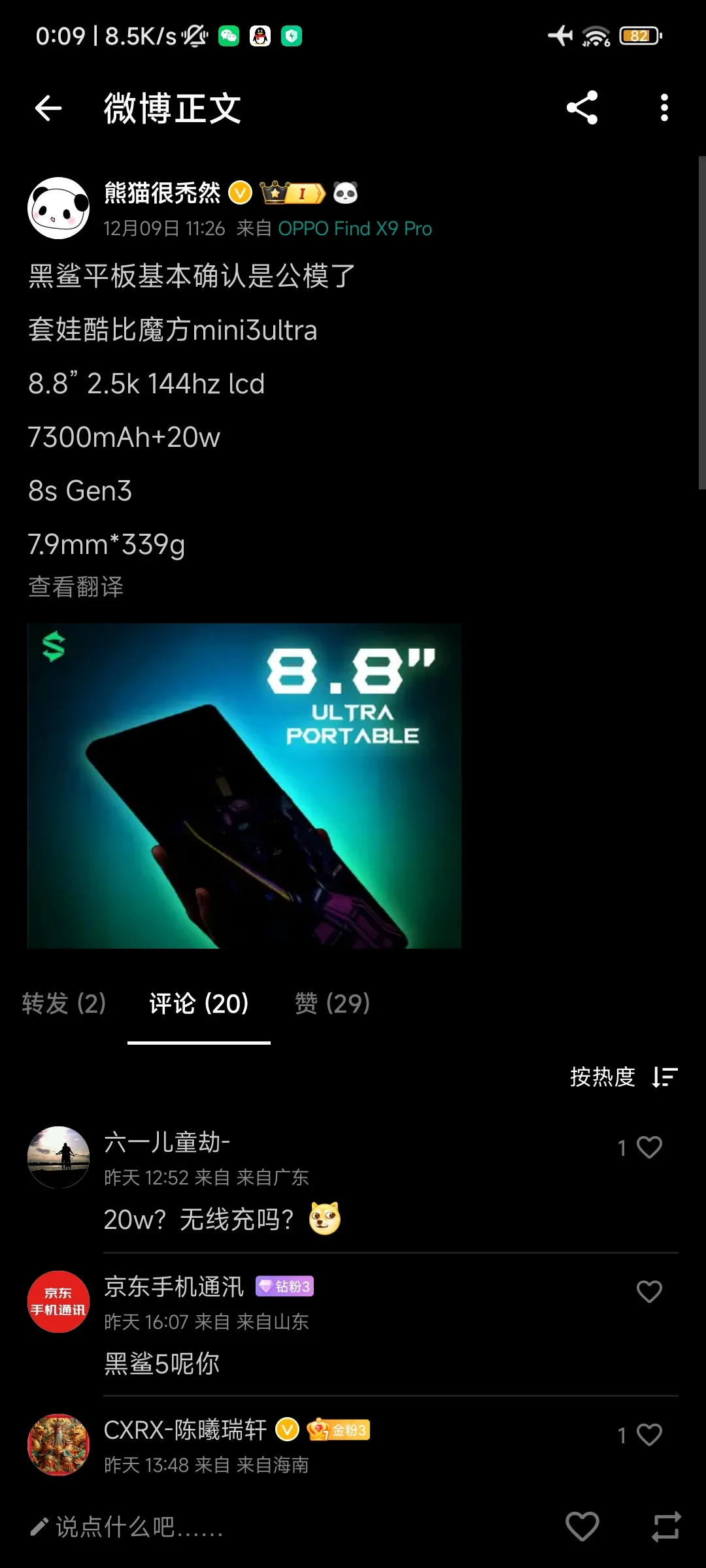View 六一儿童劫-'s profile avatar

click(x=59, y=1157)
